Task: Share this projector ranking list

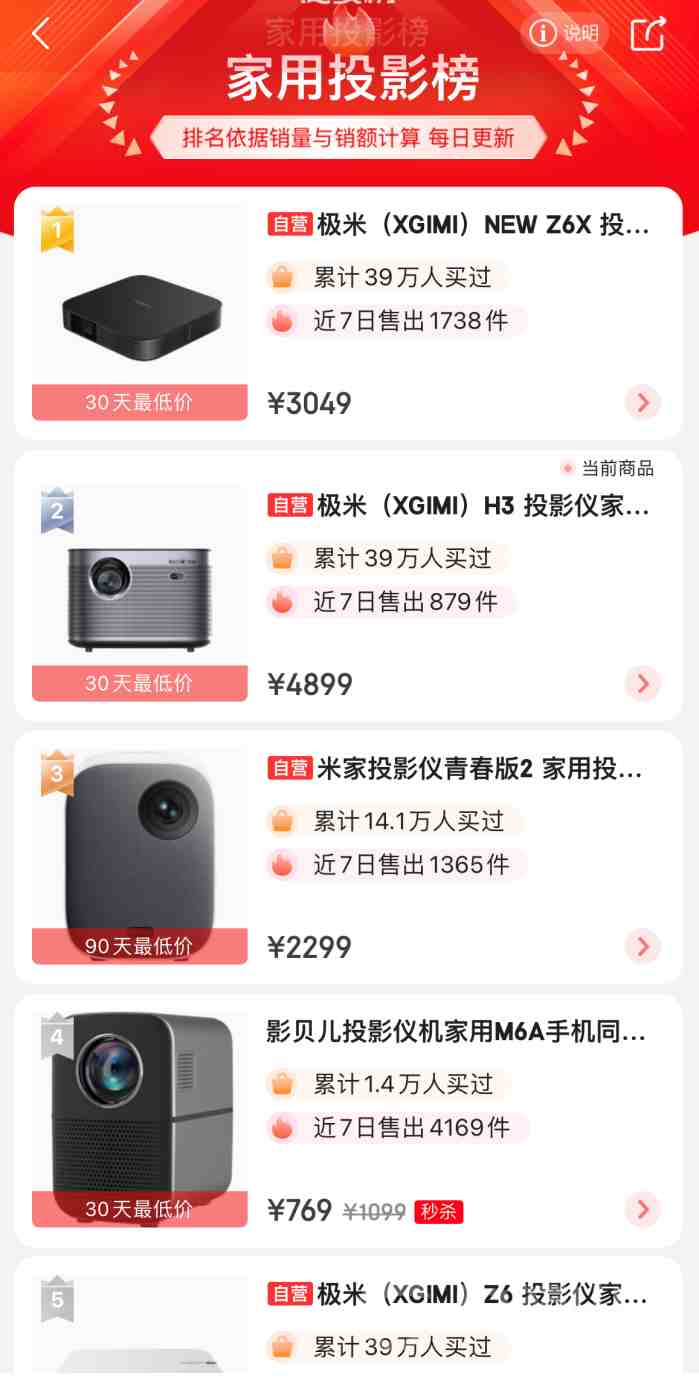Action: [x=648, y=33]
